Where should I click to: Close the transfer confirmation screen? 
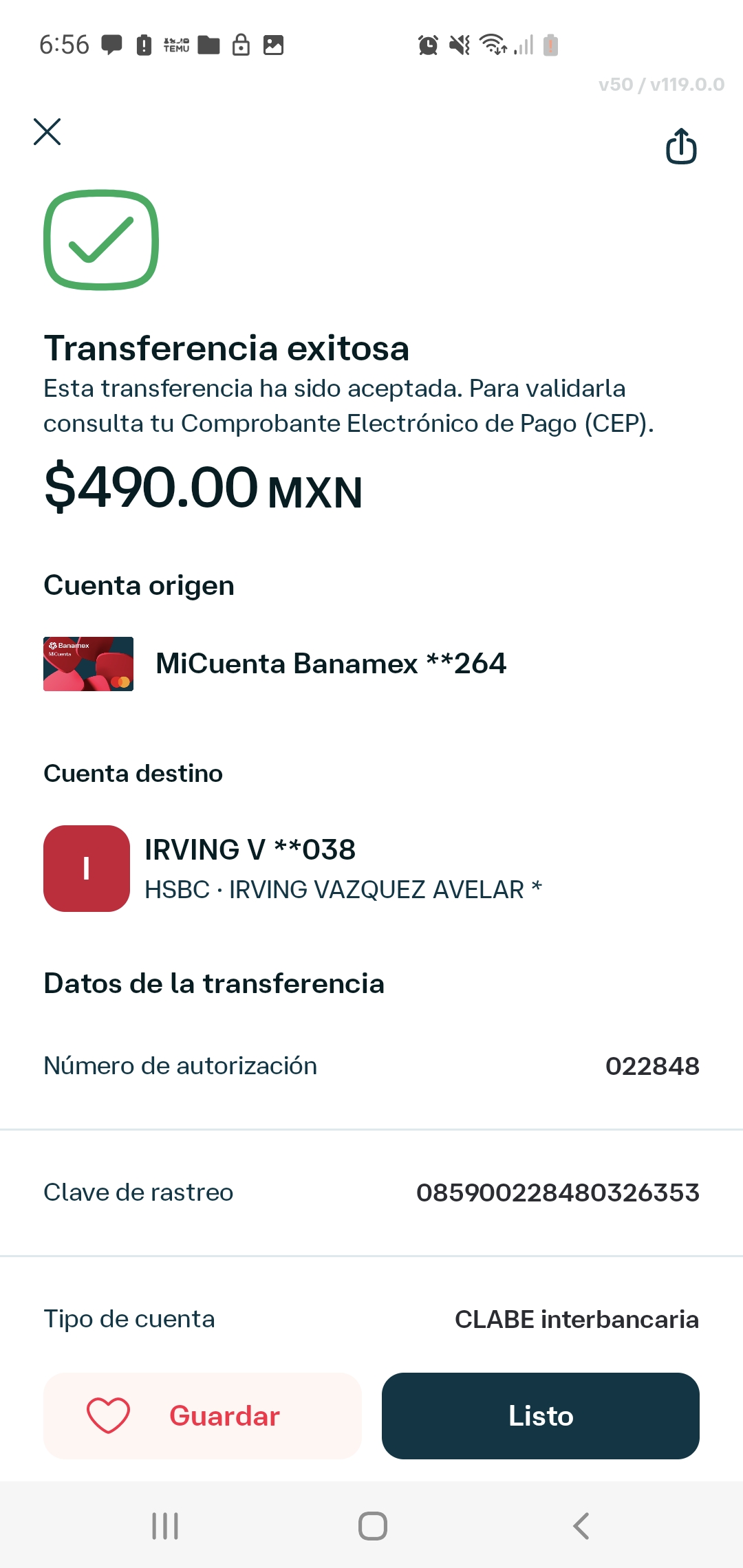point(47,131)
